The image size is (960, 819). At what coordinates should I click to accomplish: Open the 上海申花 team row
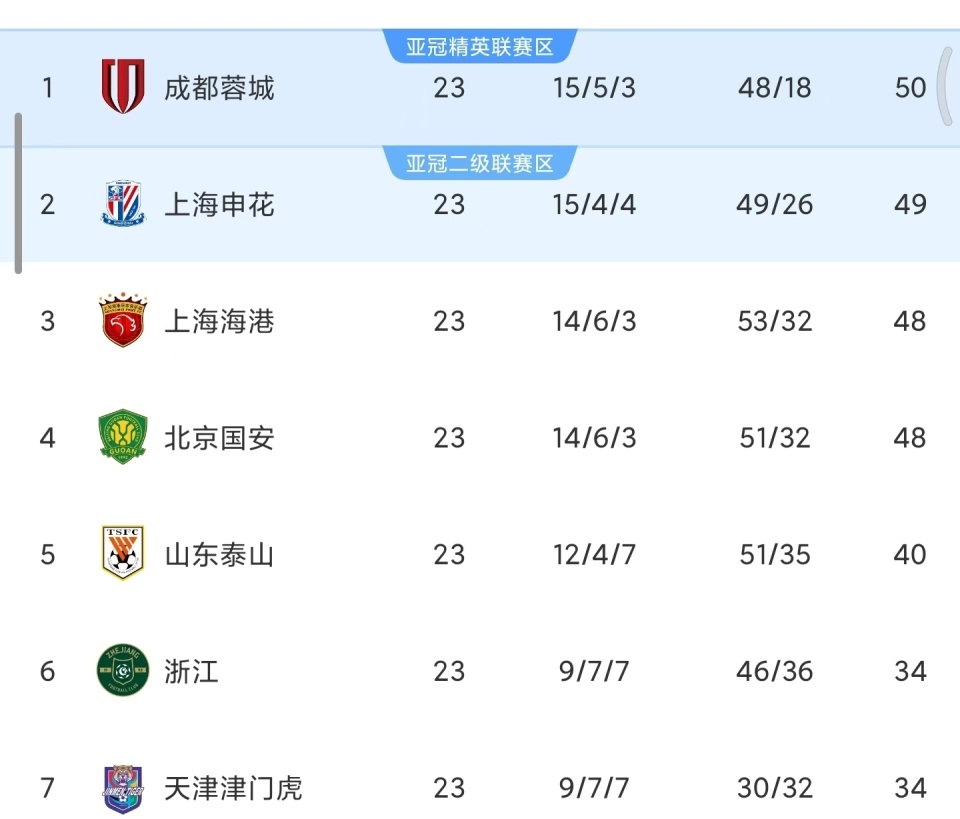(480, 204)
